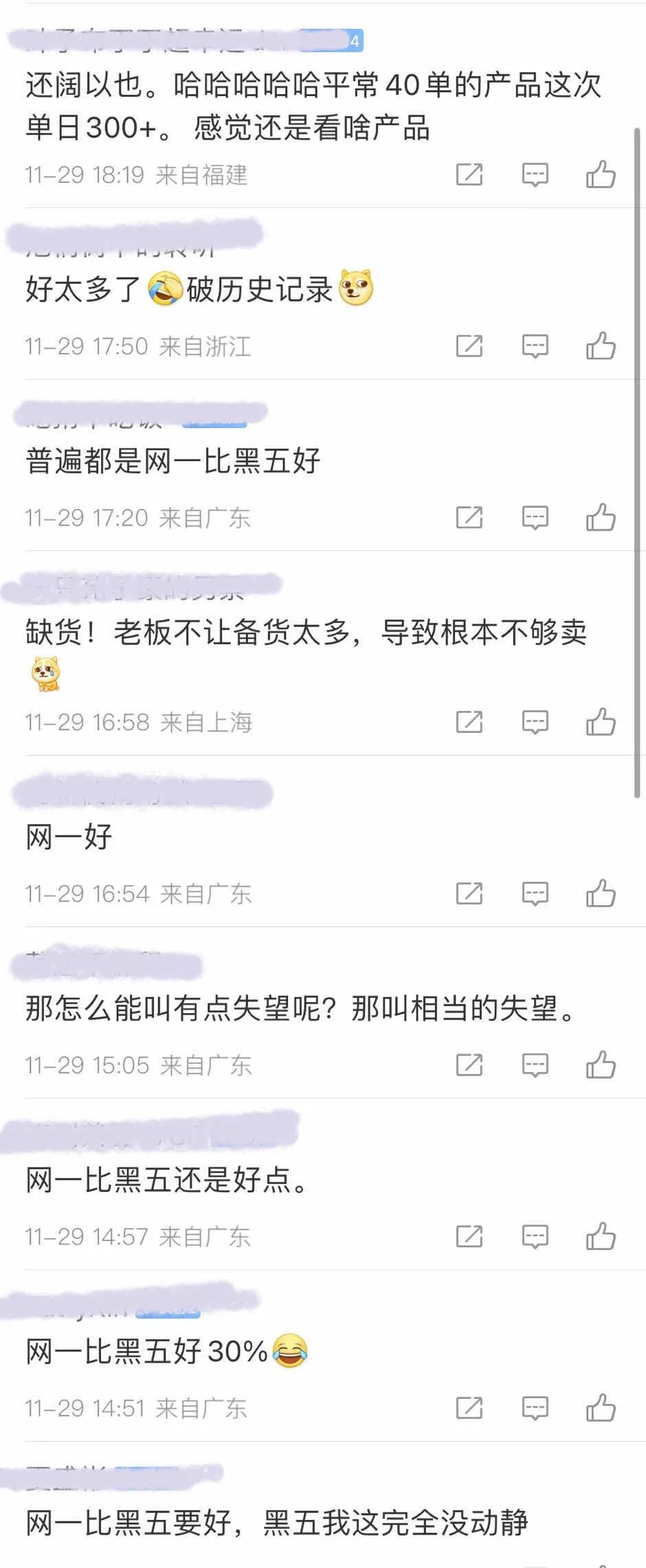
Task: Like the "缺货" Shanghai comment
Action: tap(601, 722)
